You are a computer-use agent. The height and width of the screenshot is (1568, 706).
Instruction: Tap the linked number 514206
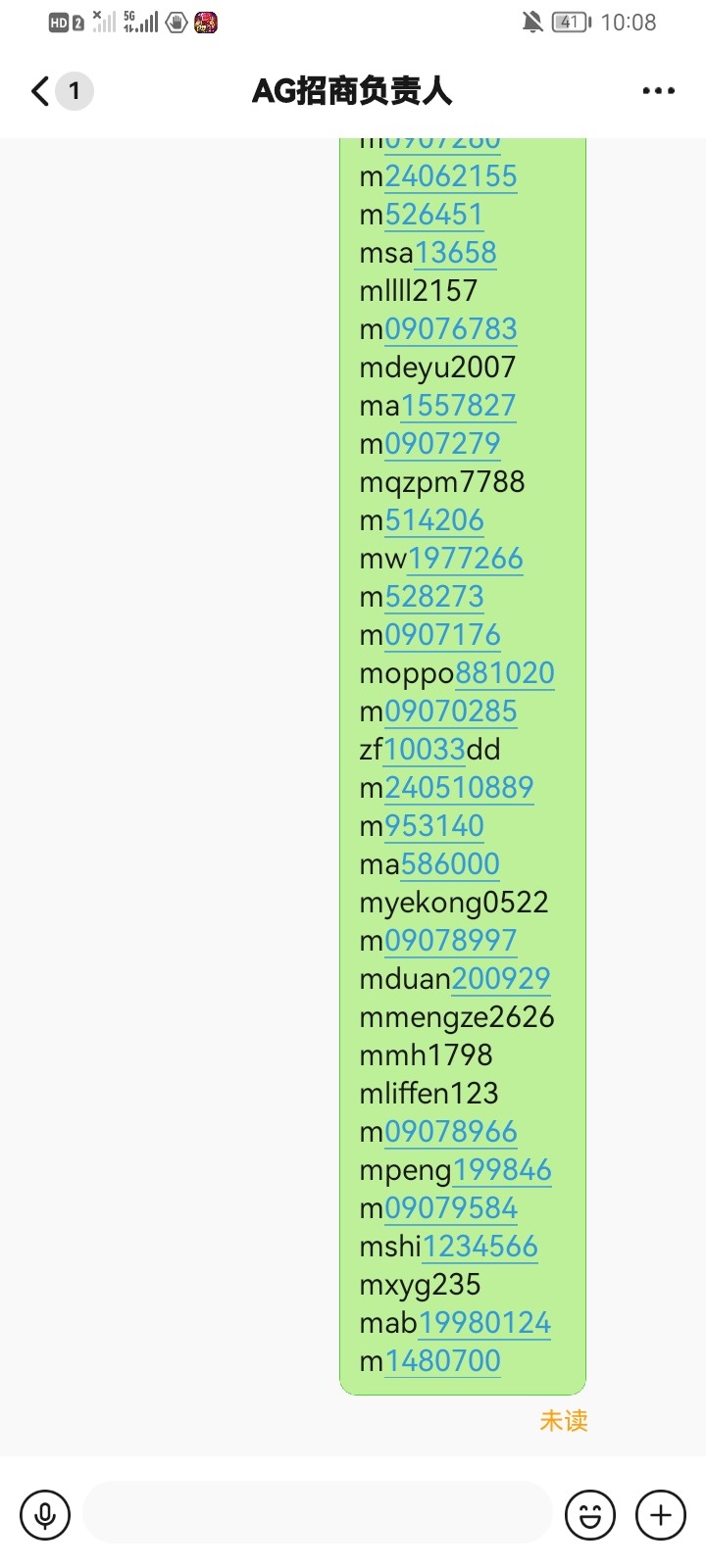click(x=433, y=520)
